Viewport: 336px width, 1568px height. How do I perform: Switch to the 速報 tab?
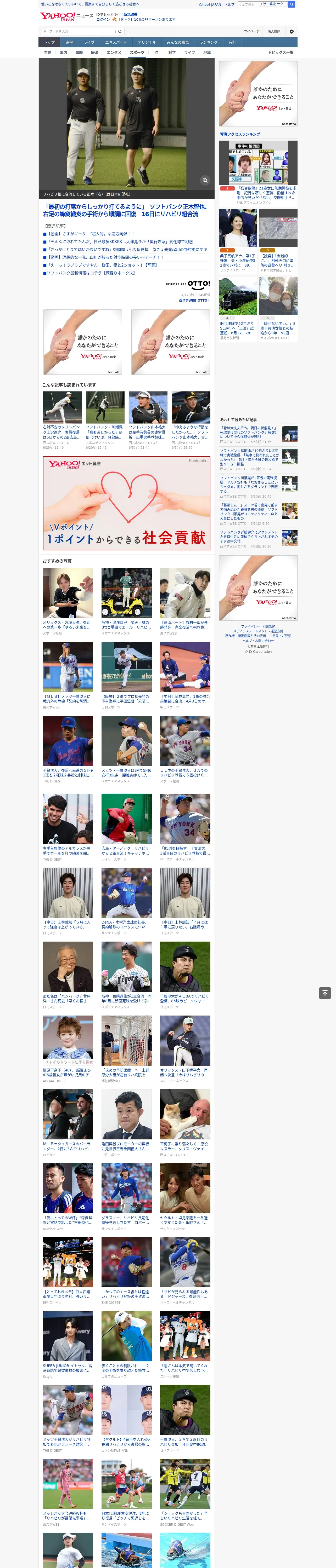click(x=69, y=43)
